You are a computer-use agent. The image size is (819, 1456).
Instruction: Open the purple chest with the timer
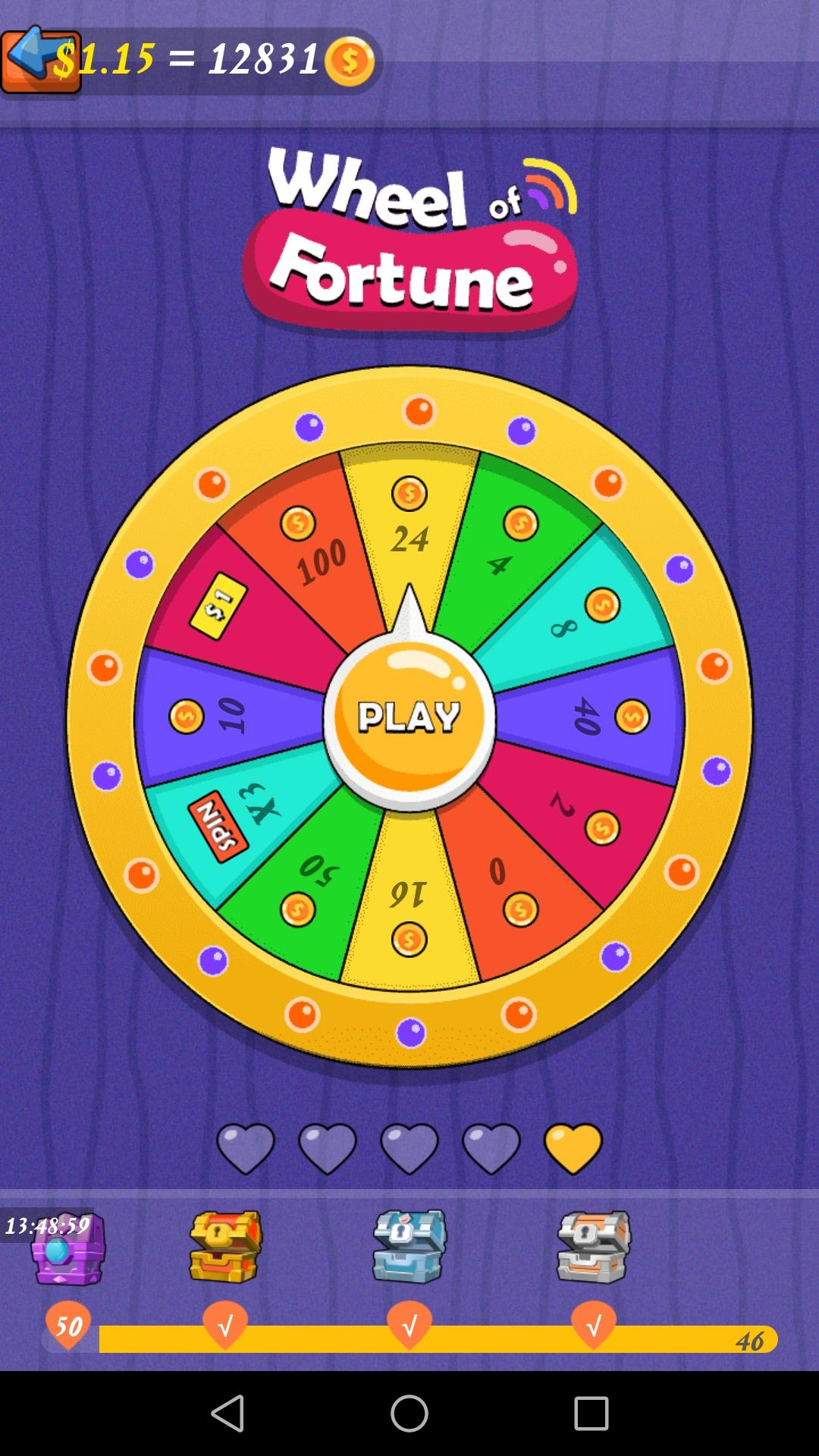[x=67, y=1249]
